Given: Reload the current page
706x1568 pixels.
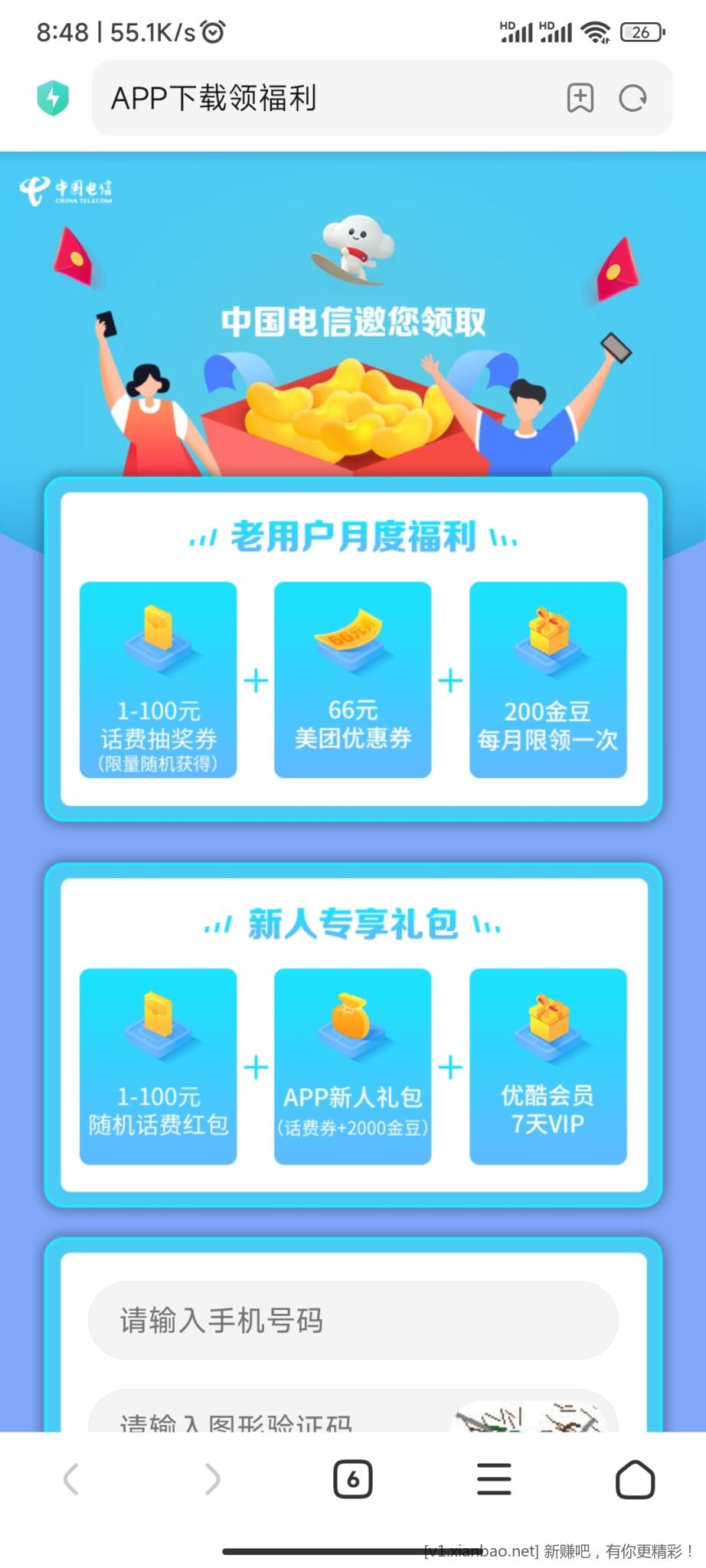Looking at the screenshot, I should click(x=632, y=98).
